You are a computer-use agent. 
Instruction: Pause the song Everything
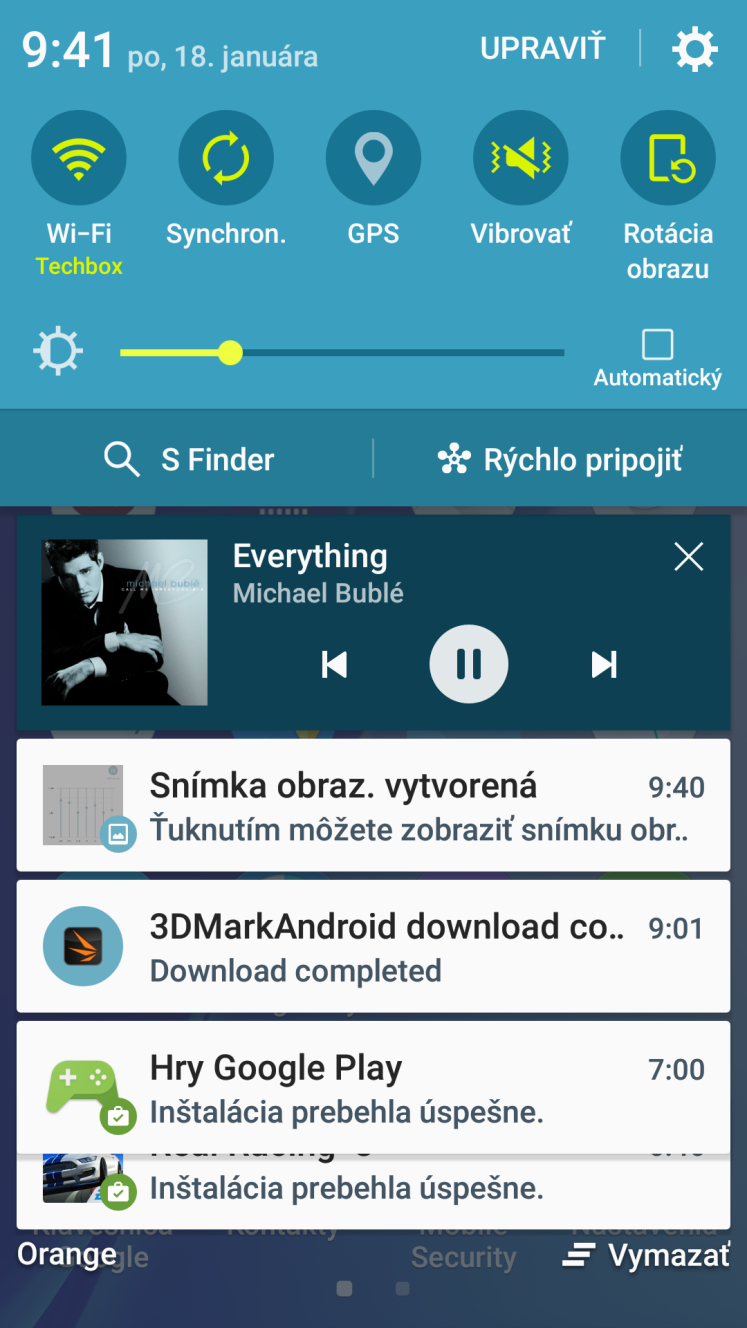pos(469,664)
